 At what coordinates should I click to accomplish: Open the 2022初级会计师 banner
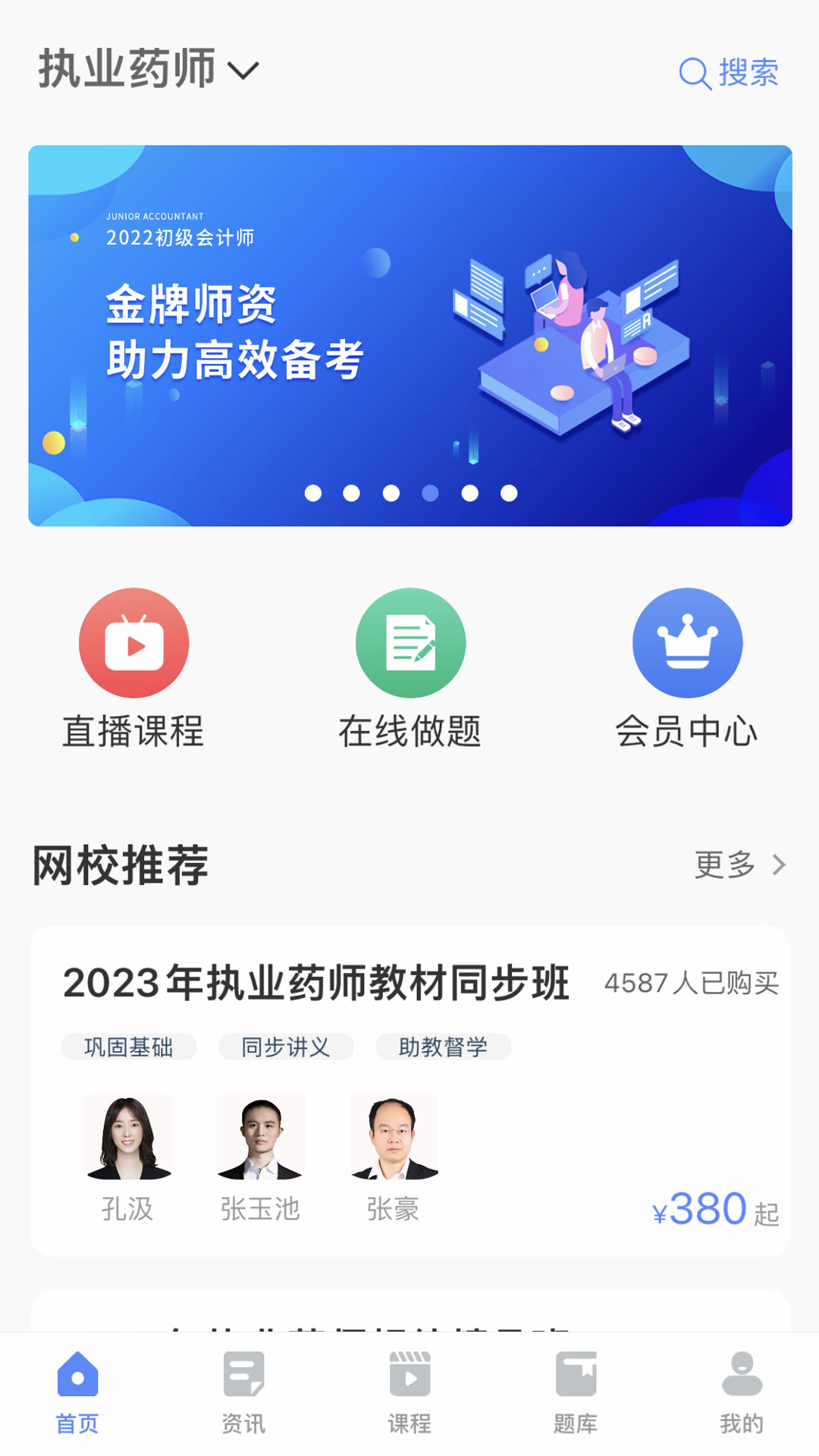[x=409, y=335]
